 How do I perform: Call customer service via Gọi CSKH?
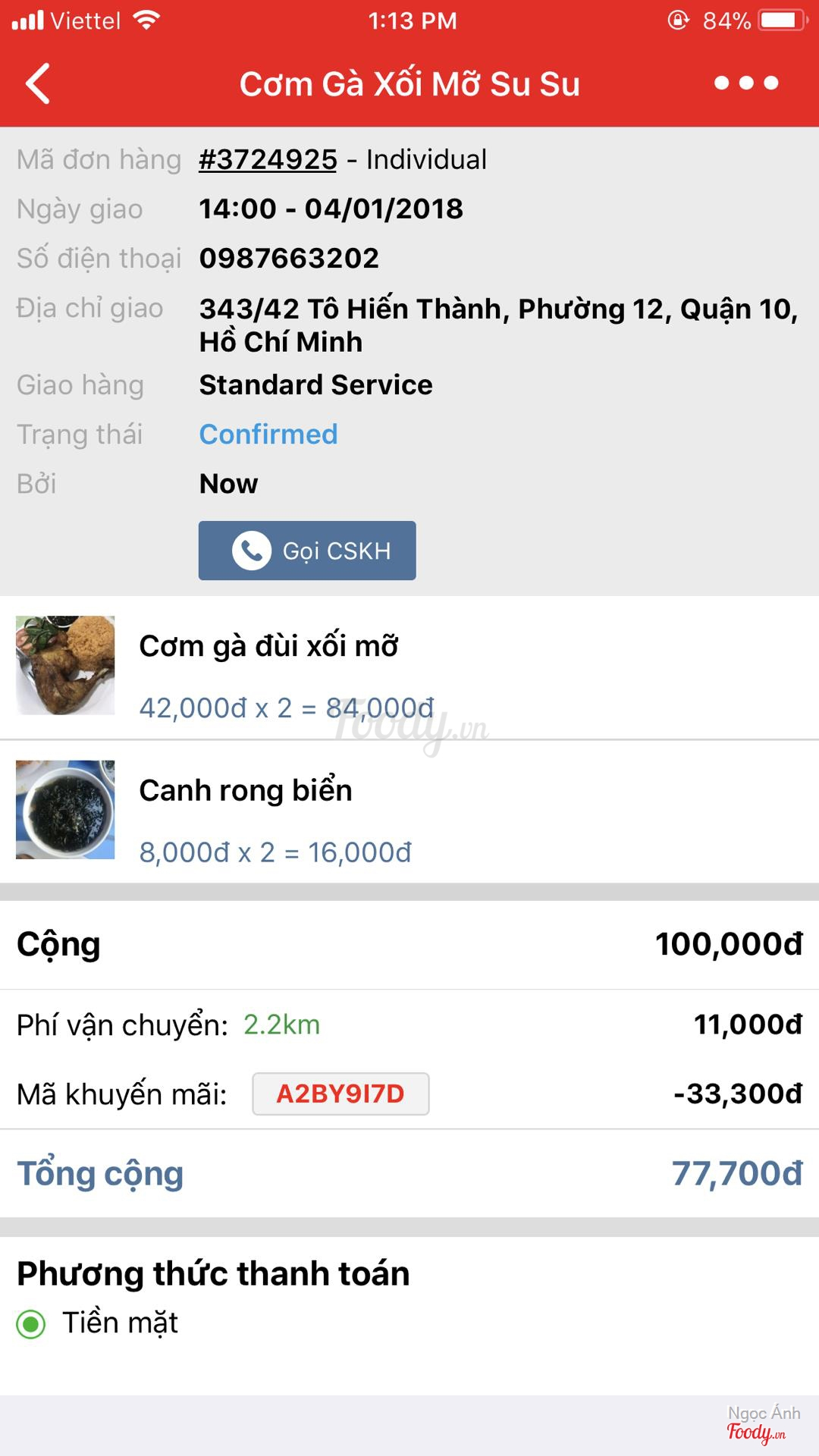pos(307,551)
